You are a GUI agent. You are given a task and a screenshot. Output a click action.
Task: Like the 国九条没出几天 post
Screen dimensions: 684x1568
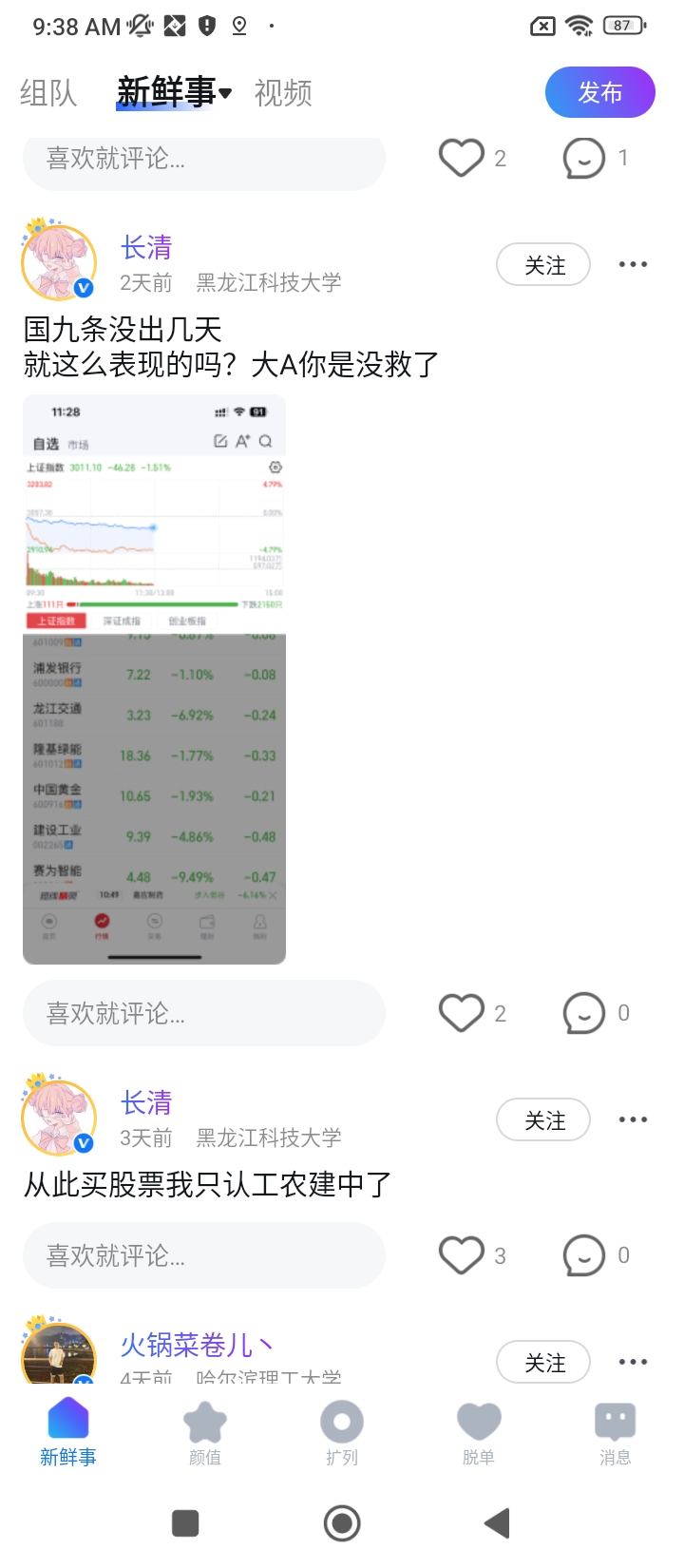pyautogui.click(x=462, y=1013)
